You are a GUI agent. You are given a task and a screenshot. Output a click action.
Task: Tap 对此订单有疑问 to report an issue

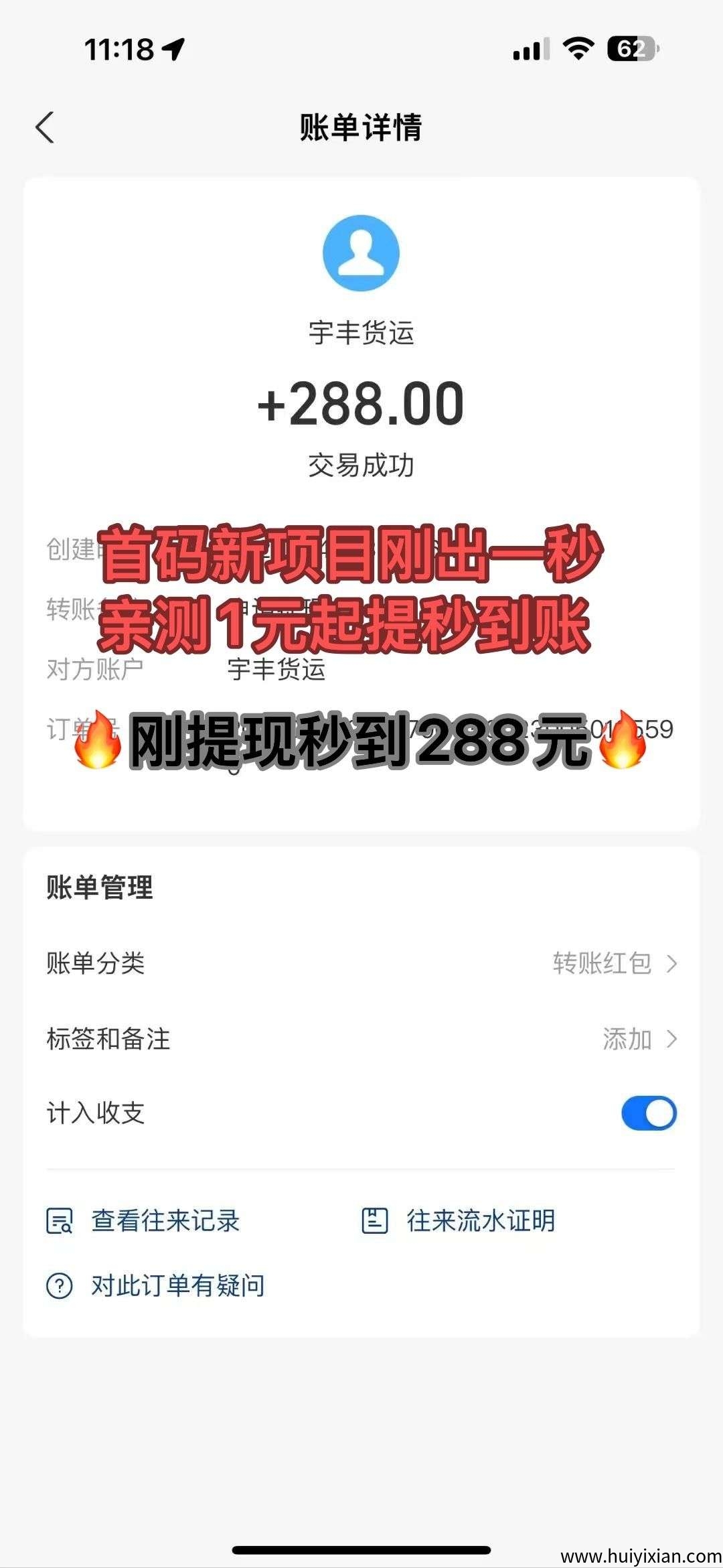[177, 1285]
